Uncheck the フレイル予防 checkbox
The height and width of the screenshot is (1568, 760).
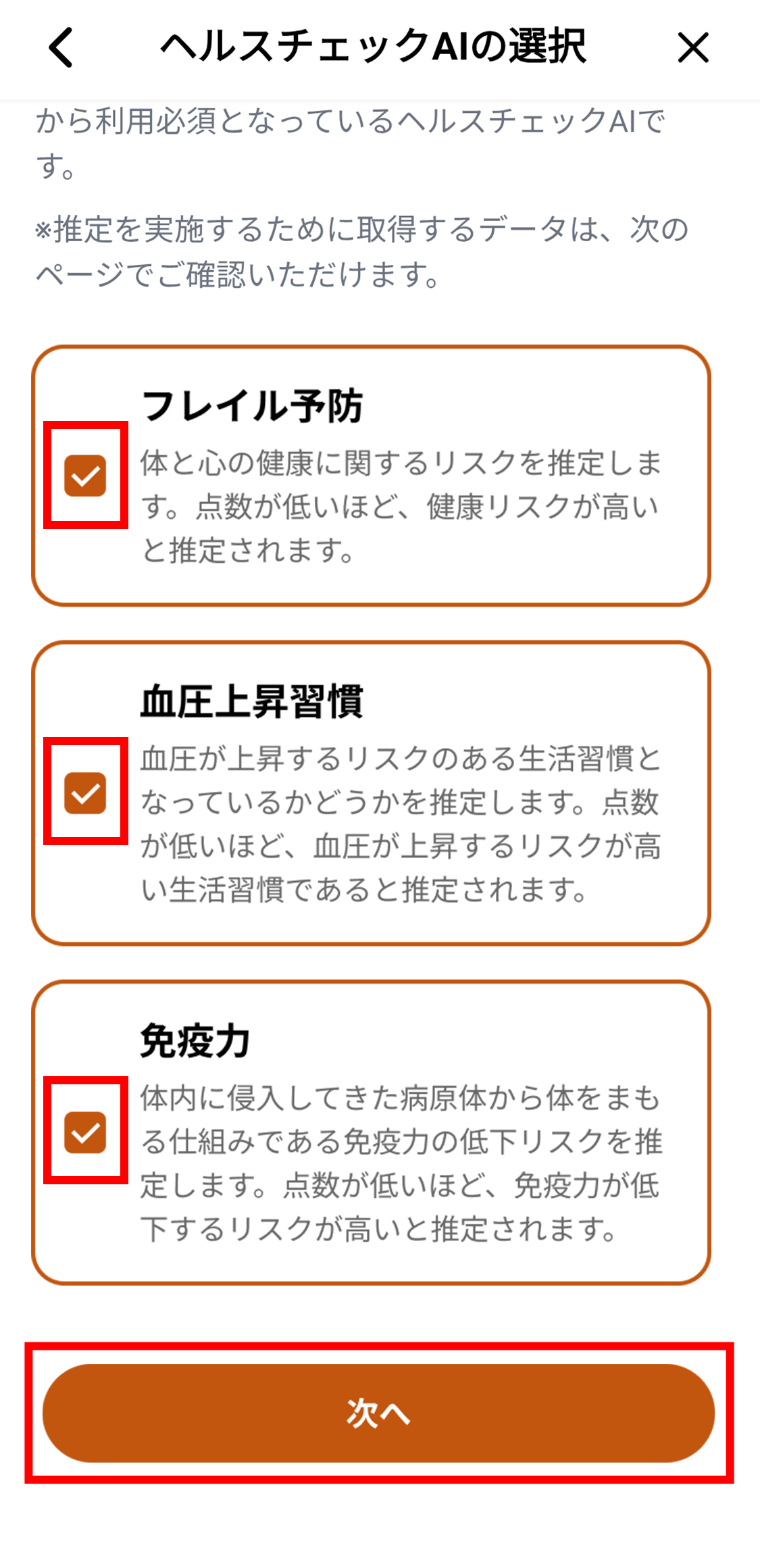[85, 475]
